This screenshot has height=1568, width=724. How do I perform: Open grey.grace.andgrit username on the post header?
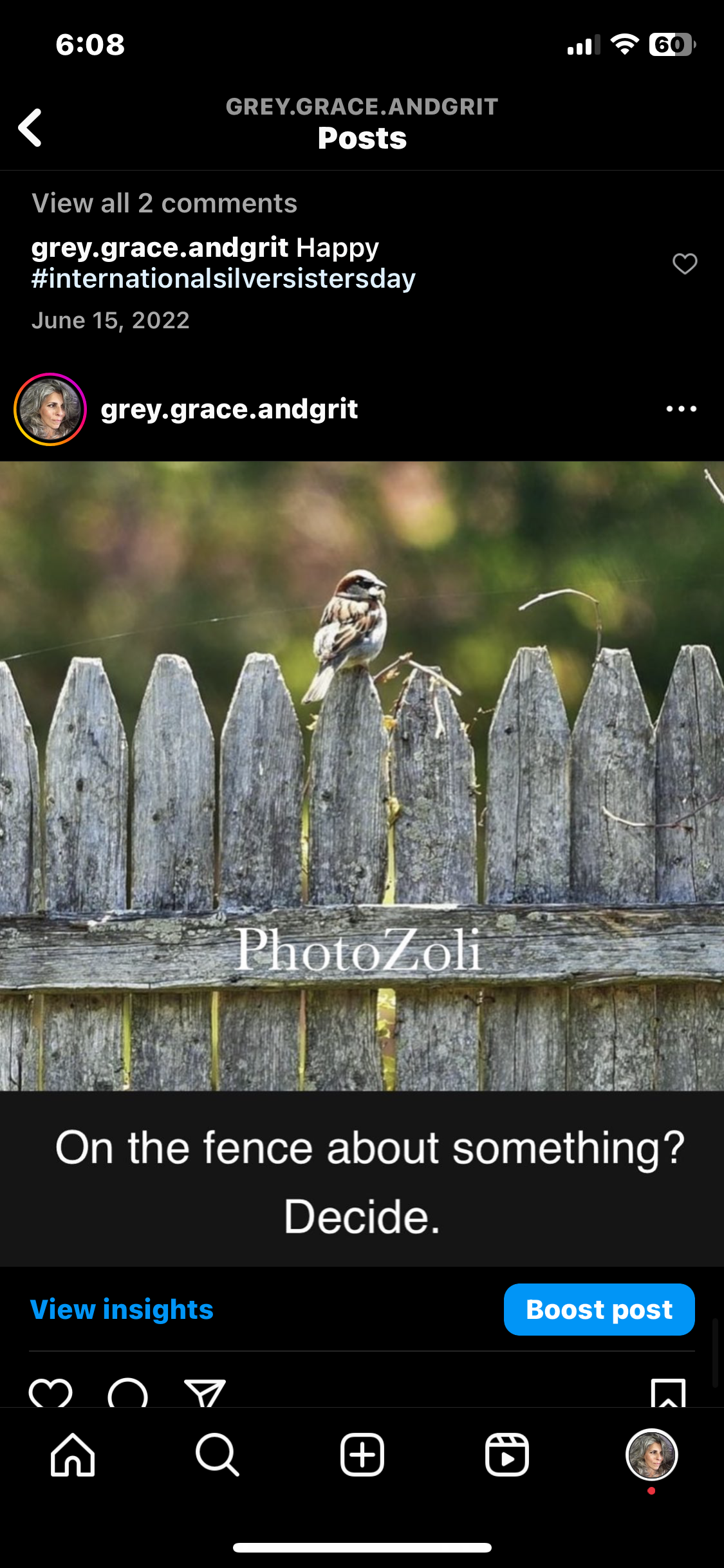pos(229,409)
